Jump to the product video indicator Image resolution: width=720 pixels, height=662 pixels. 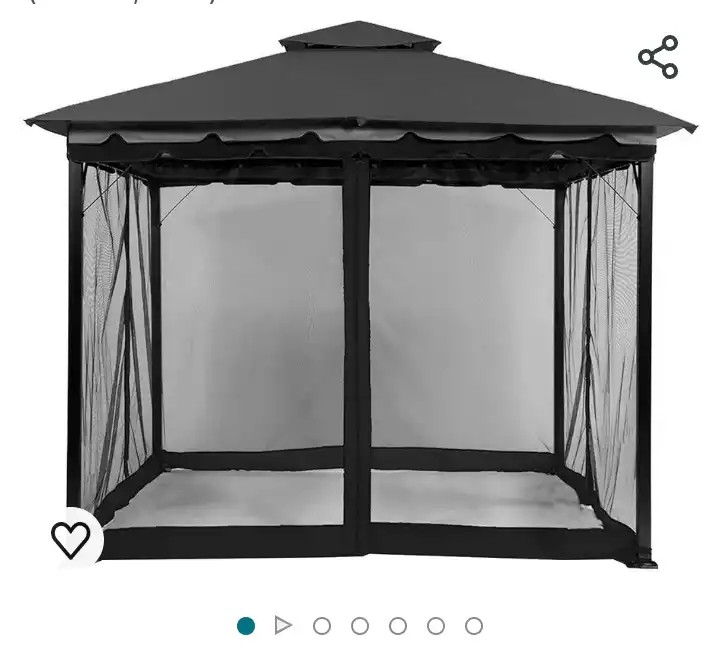tap(283, 626)
